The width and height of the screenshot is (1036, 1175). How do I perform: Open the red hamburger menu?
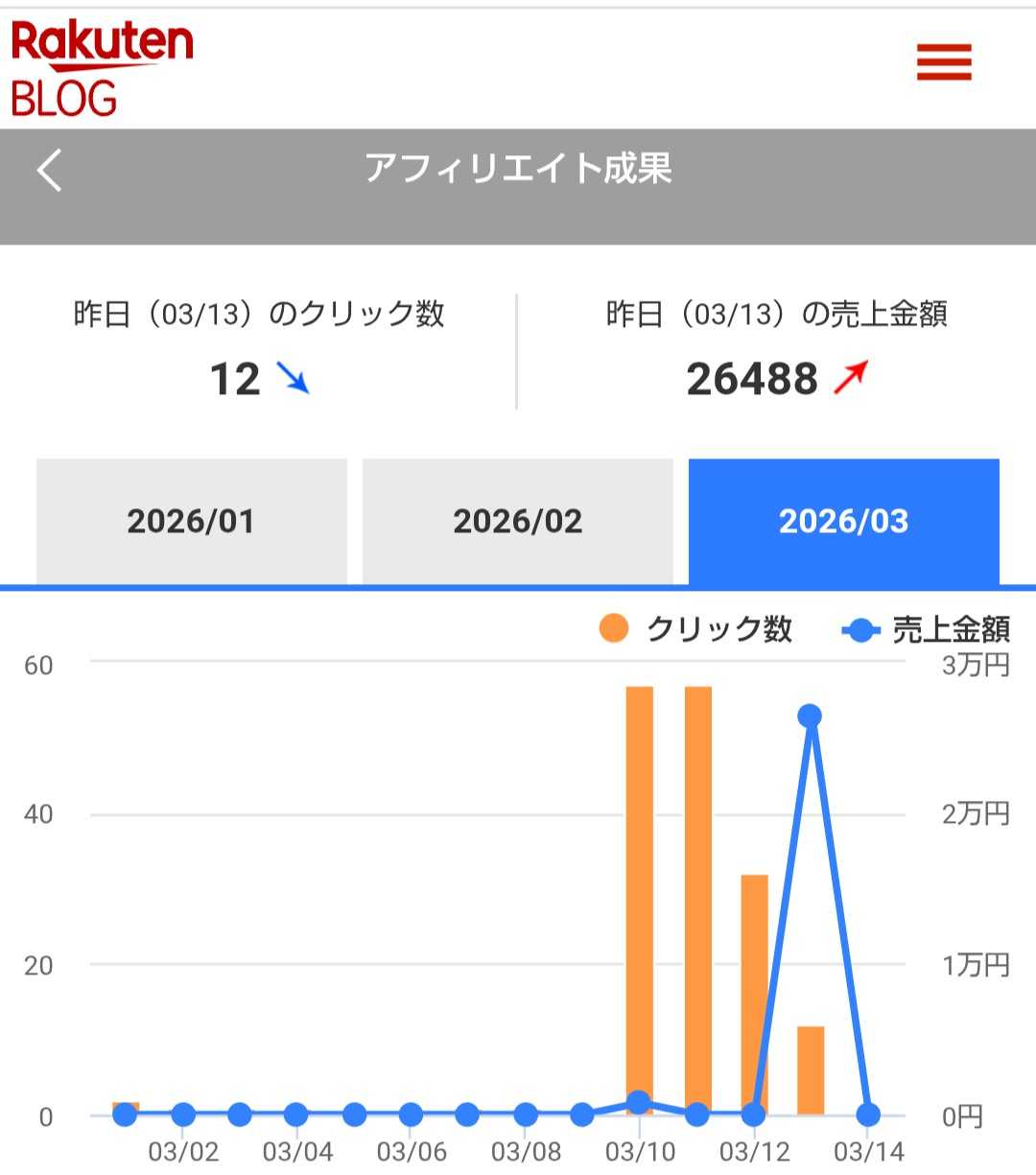coord(944,62)
